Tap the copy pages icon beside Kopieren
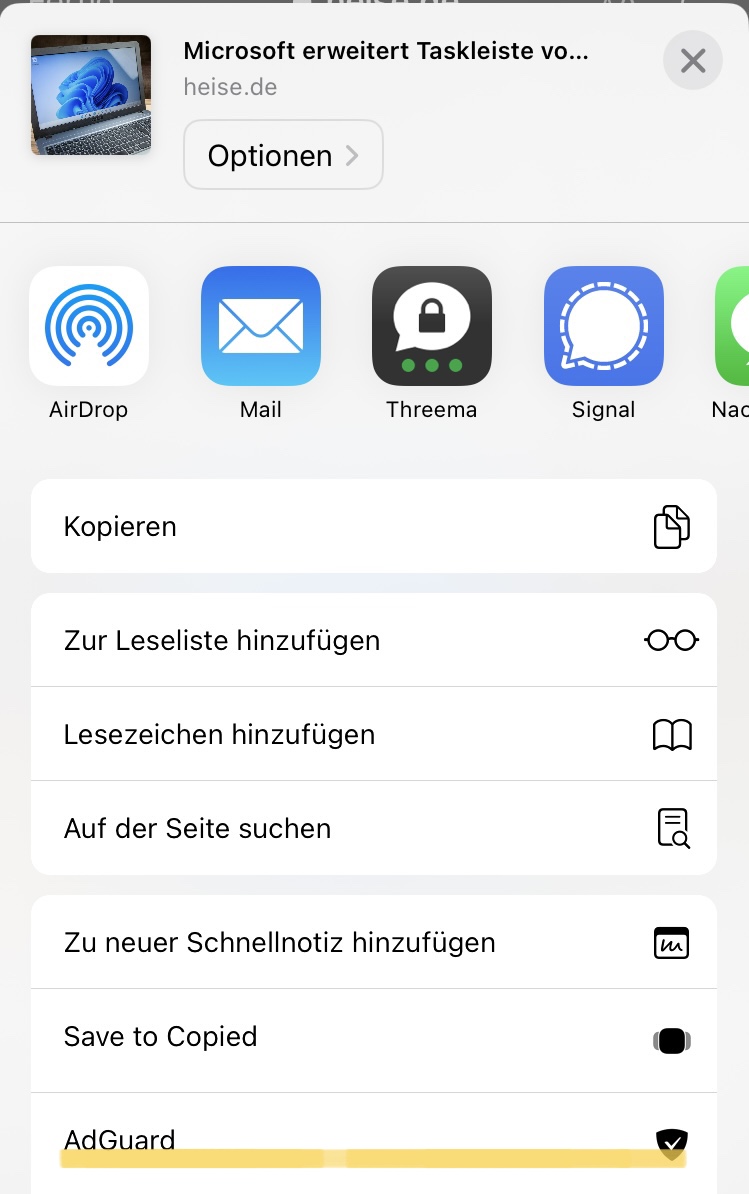The width and height of the screenshot is (749, 1194). coord(671,526)
